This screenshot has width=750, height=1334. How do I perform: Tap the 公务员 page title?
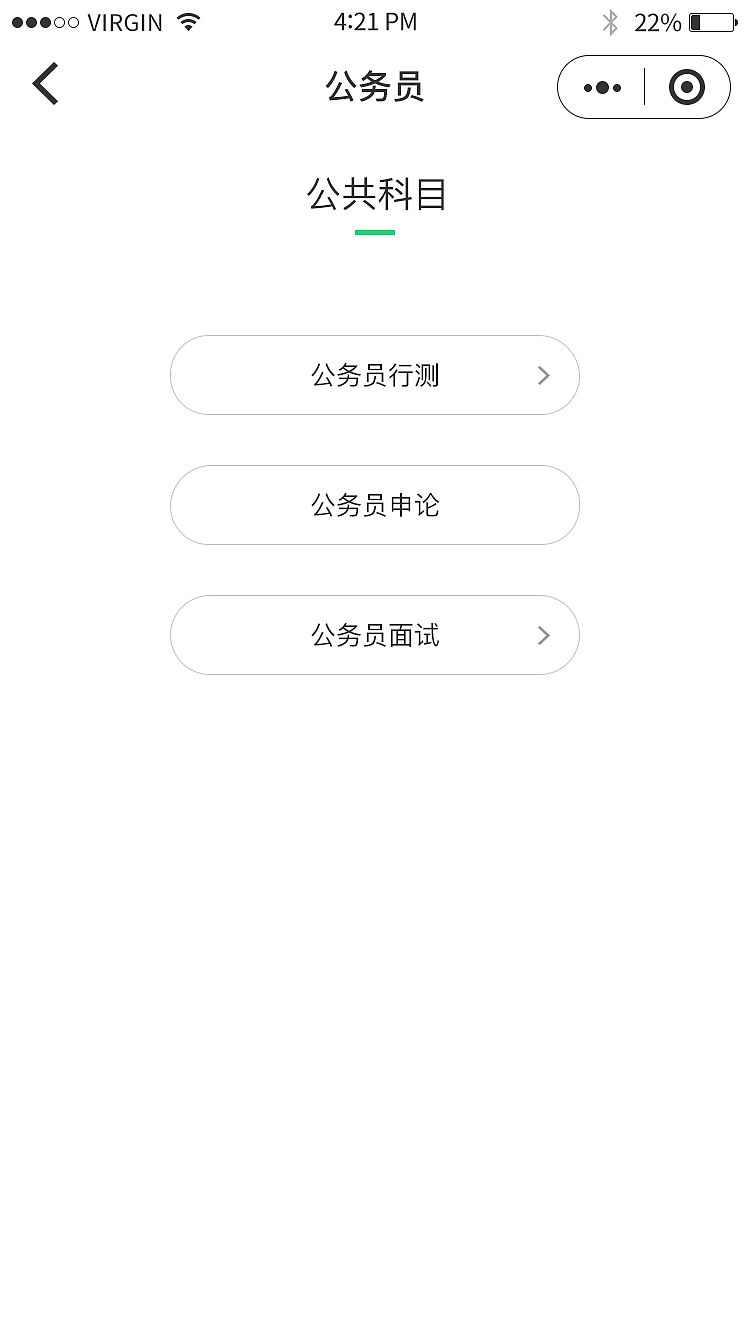(x=375, y=87)
